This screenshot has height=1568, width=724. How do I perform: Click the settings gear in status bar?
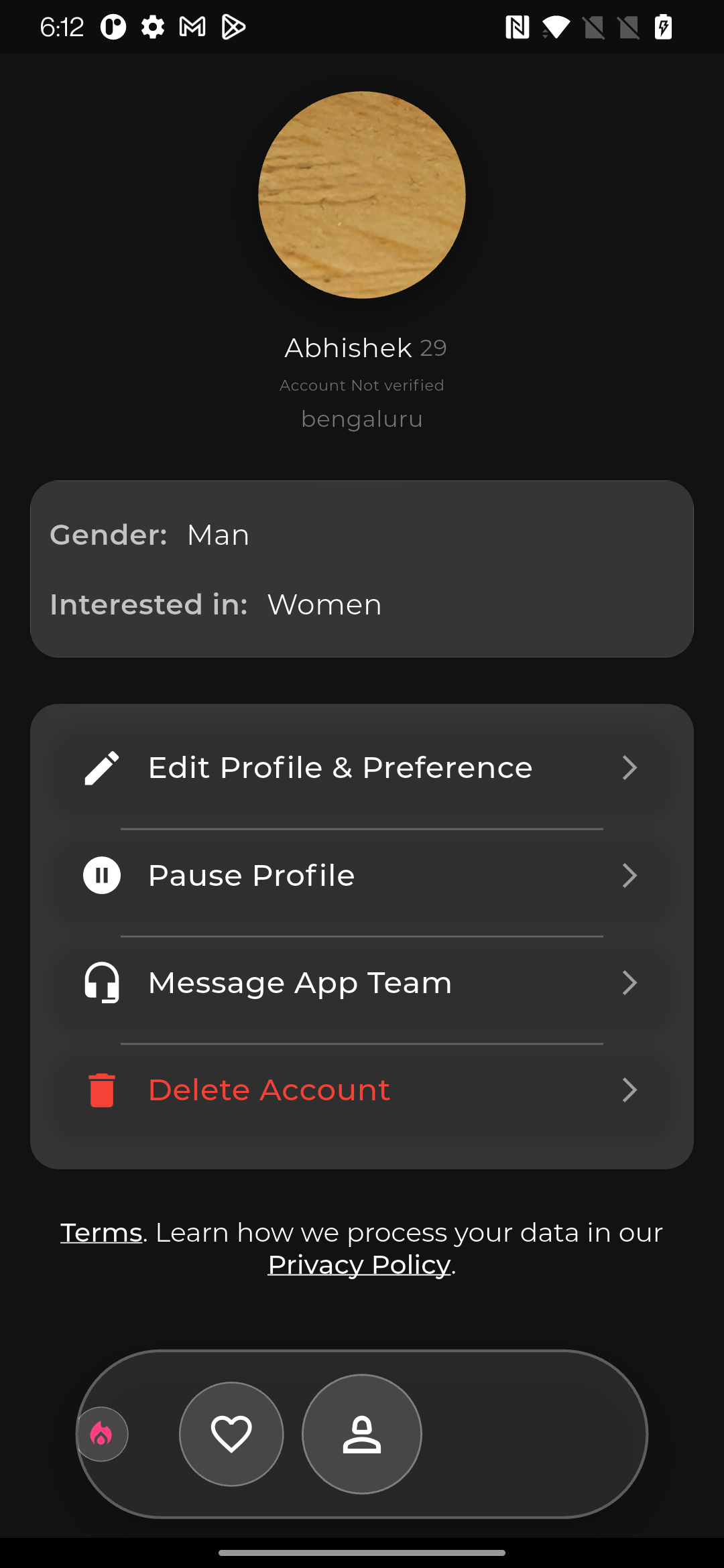153,27
